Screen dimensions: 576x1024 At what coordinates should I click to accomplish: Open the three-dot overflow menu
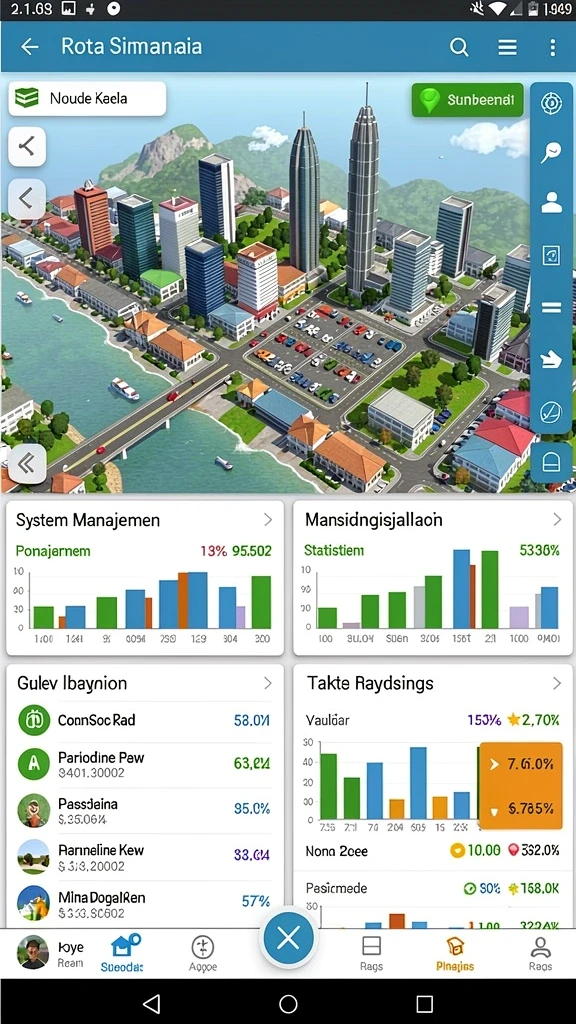[552, 47]
